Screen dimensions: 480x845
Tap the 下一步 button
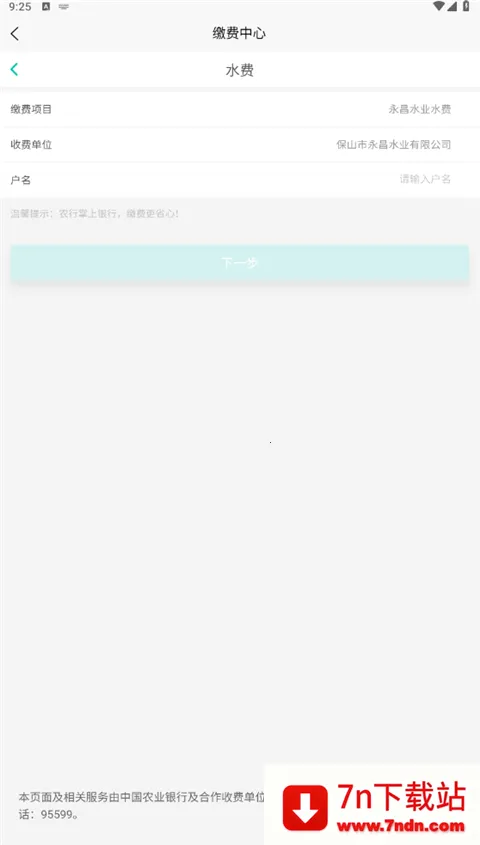240,263
